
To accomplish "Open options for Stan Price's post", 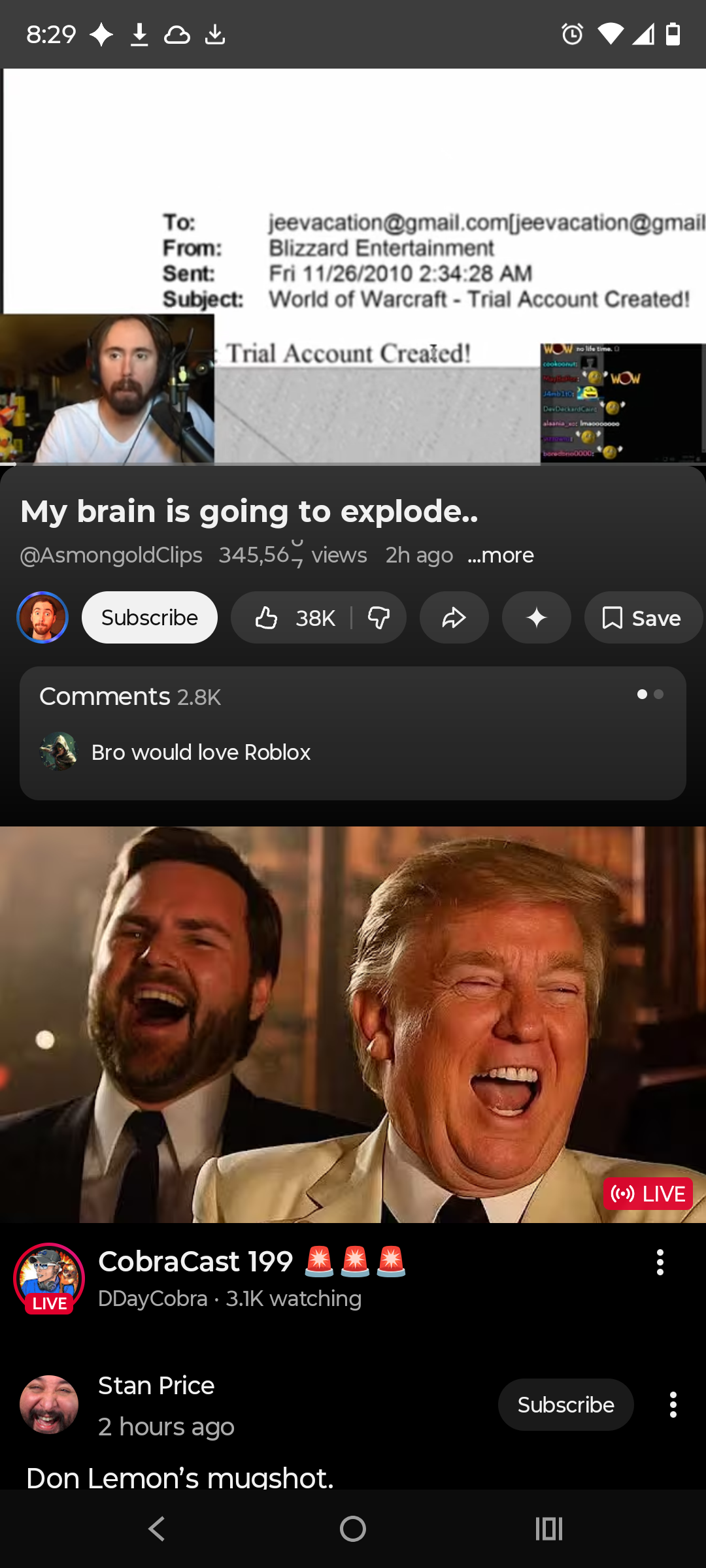I will click(x=673, y=1405).
